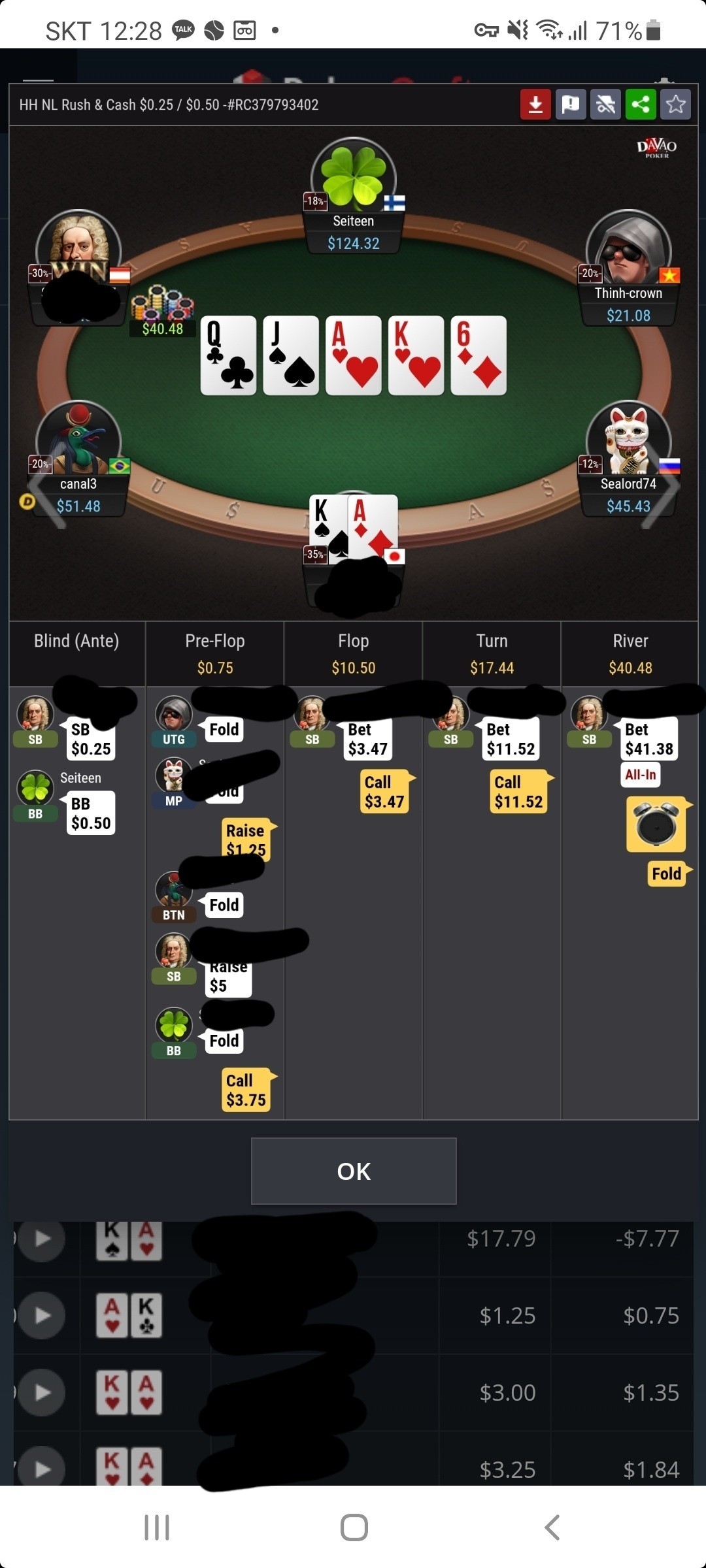Replay the hand with the $17.79 pot
This screenshot has height=1568, width=706.
42,1238
